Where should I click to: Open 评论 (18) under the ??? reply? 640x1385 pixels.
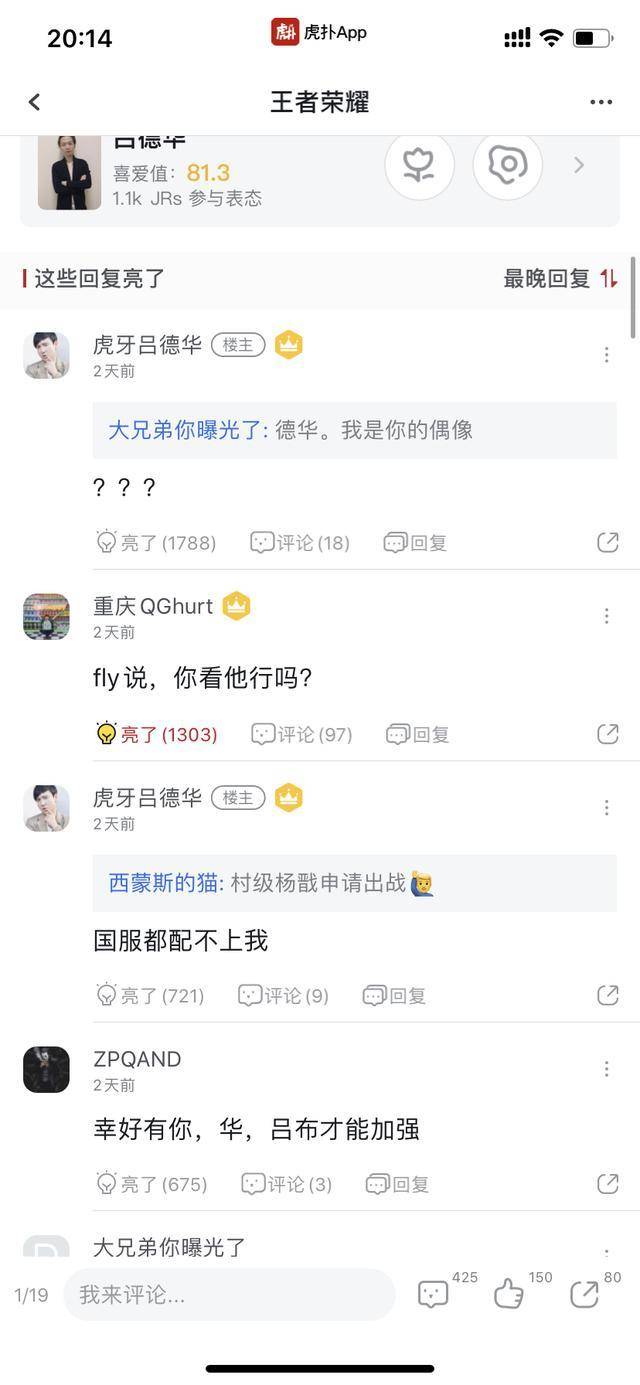pyautogui.click(x=300, y=543)
